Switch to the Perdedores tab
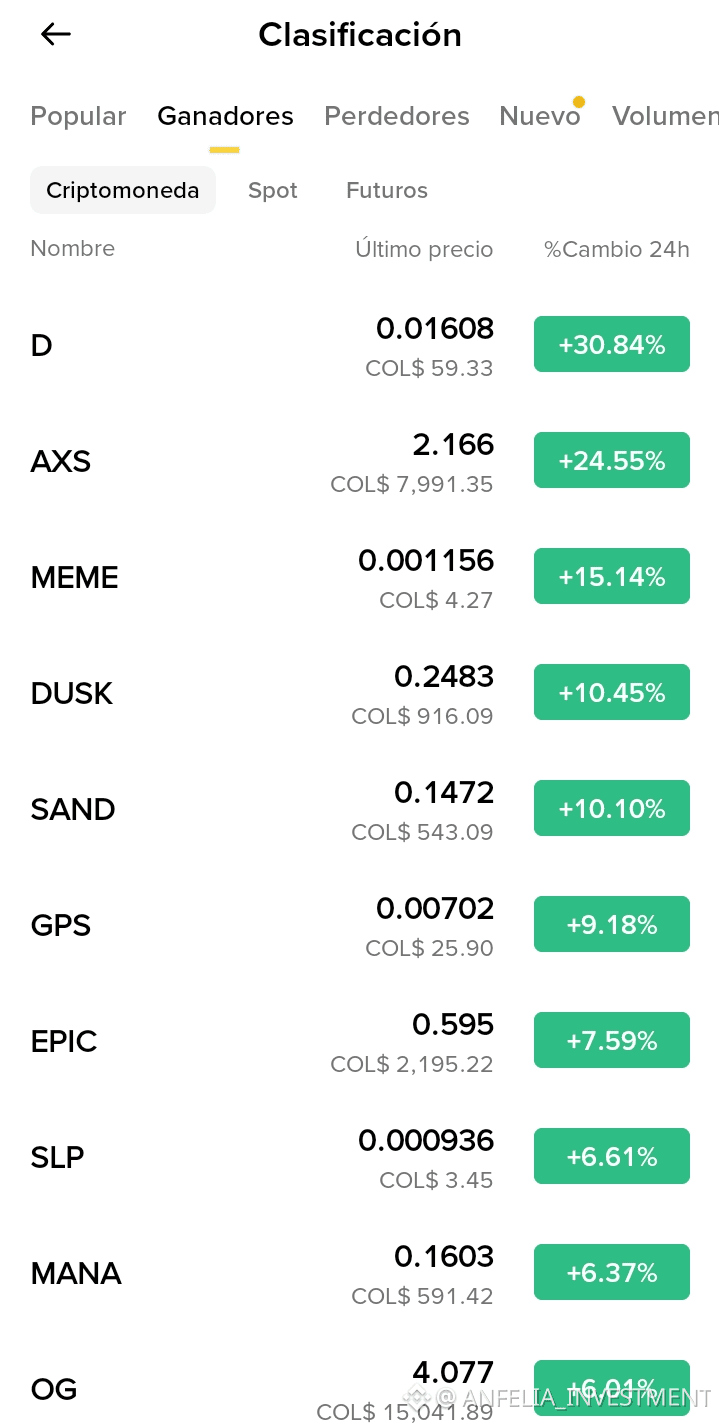The width and height of the screenshot is (719, 1423). (x=396, y=116)
